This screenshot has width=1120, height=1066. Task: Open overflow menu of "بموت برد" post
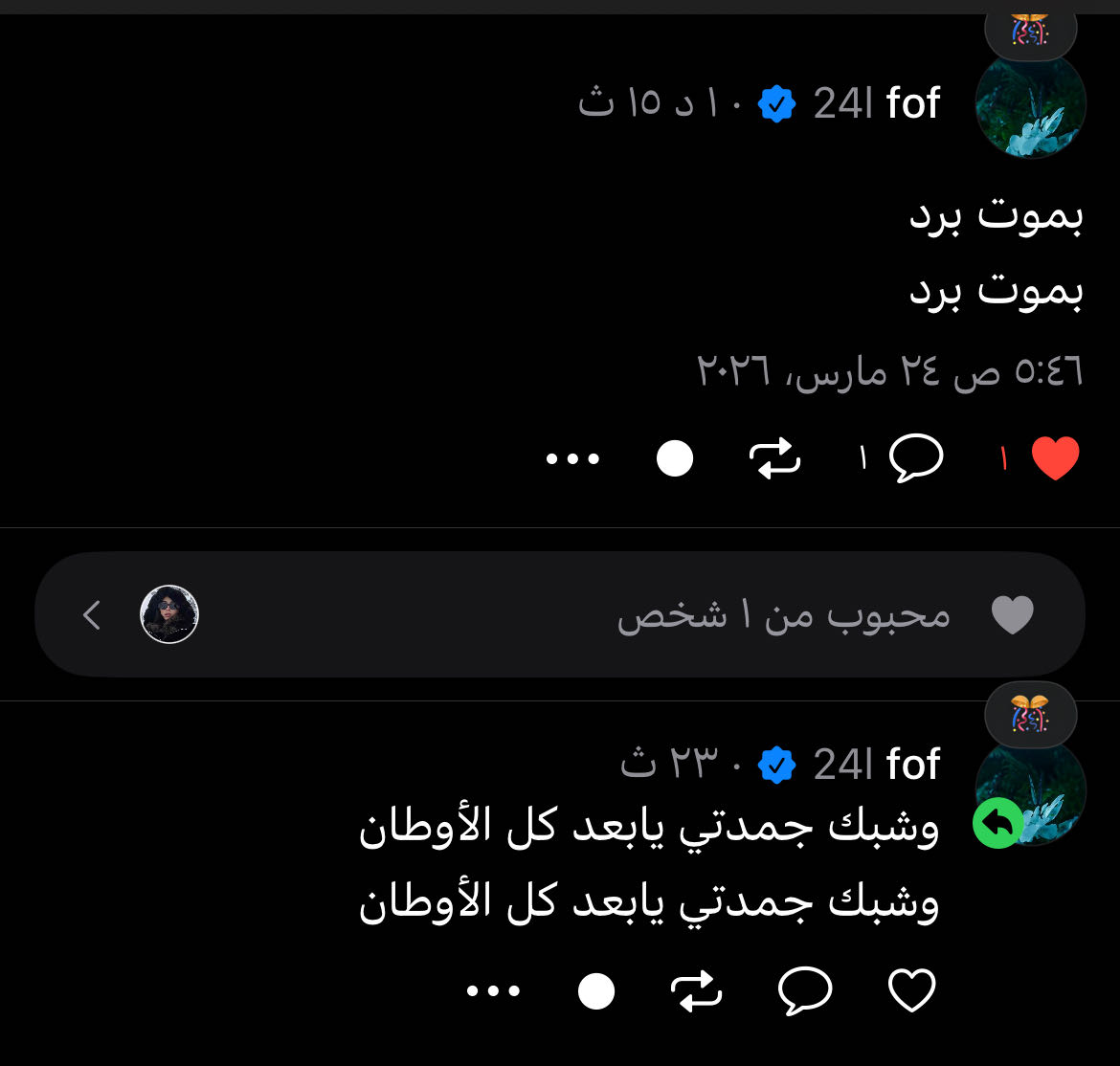pos(572,458)
